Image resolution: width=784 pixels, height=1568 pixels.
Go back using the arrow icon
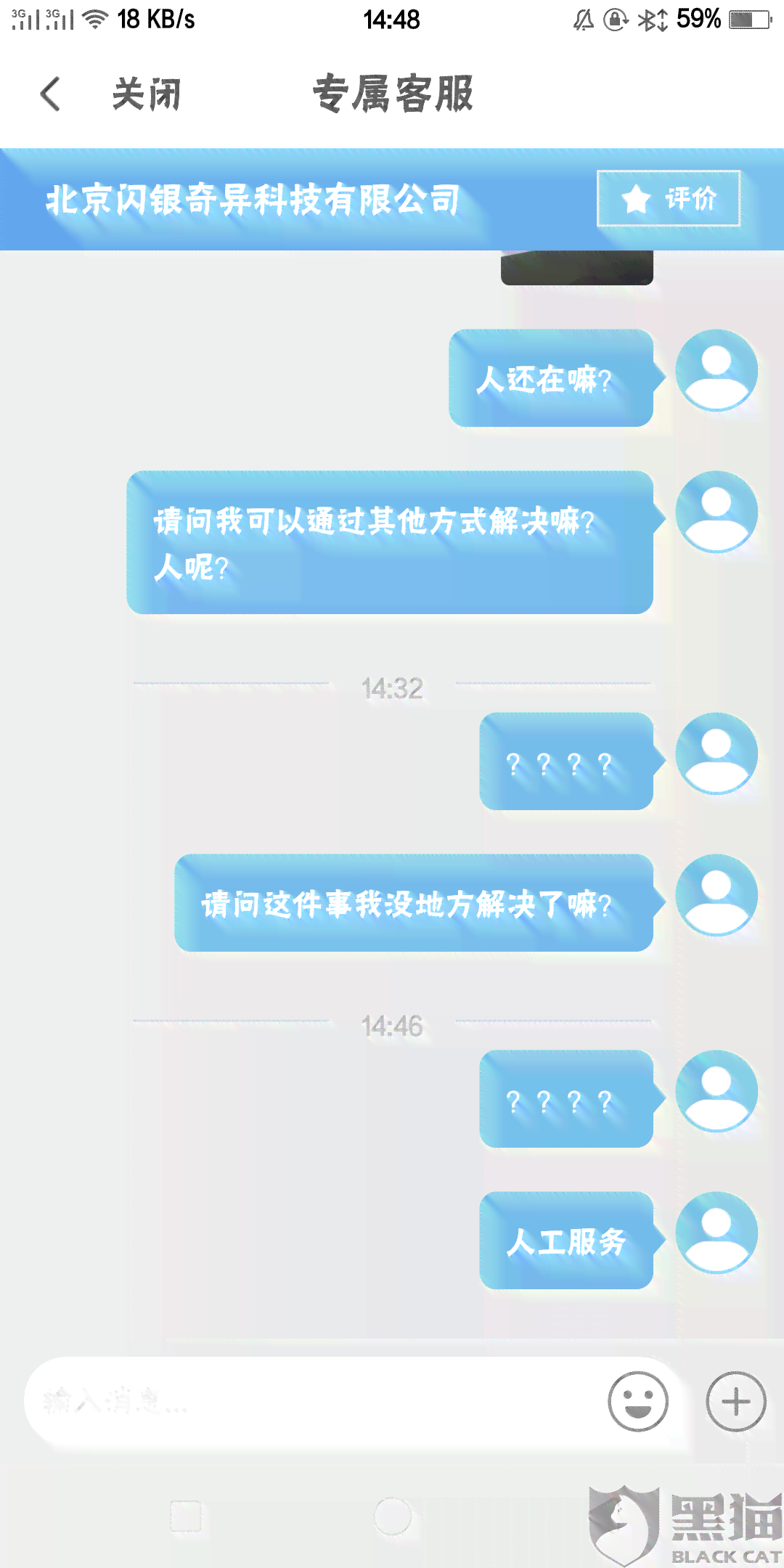point(50,94)
